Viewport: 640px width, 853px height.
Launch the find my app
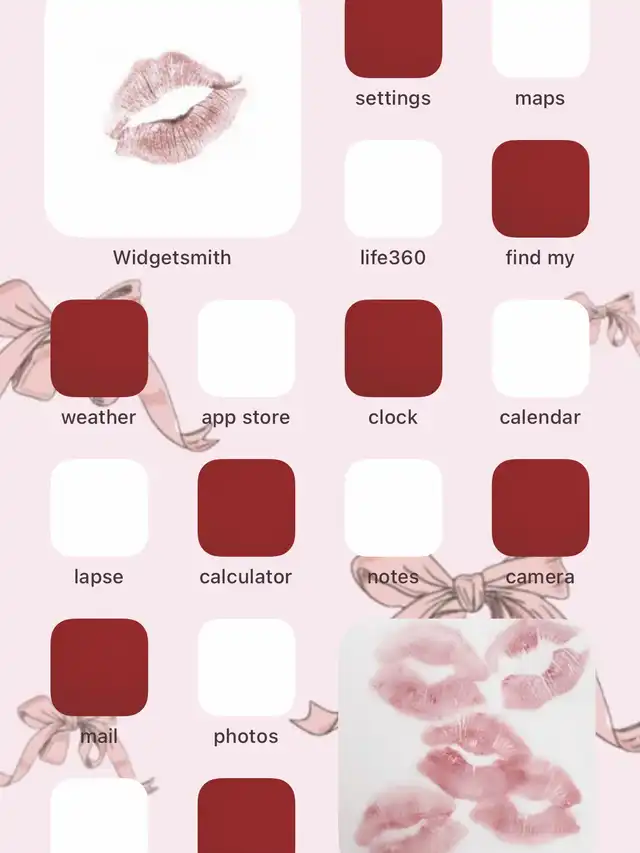point(540,189)
